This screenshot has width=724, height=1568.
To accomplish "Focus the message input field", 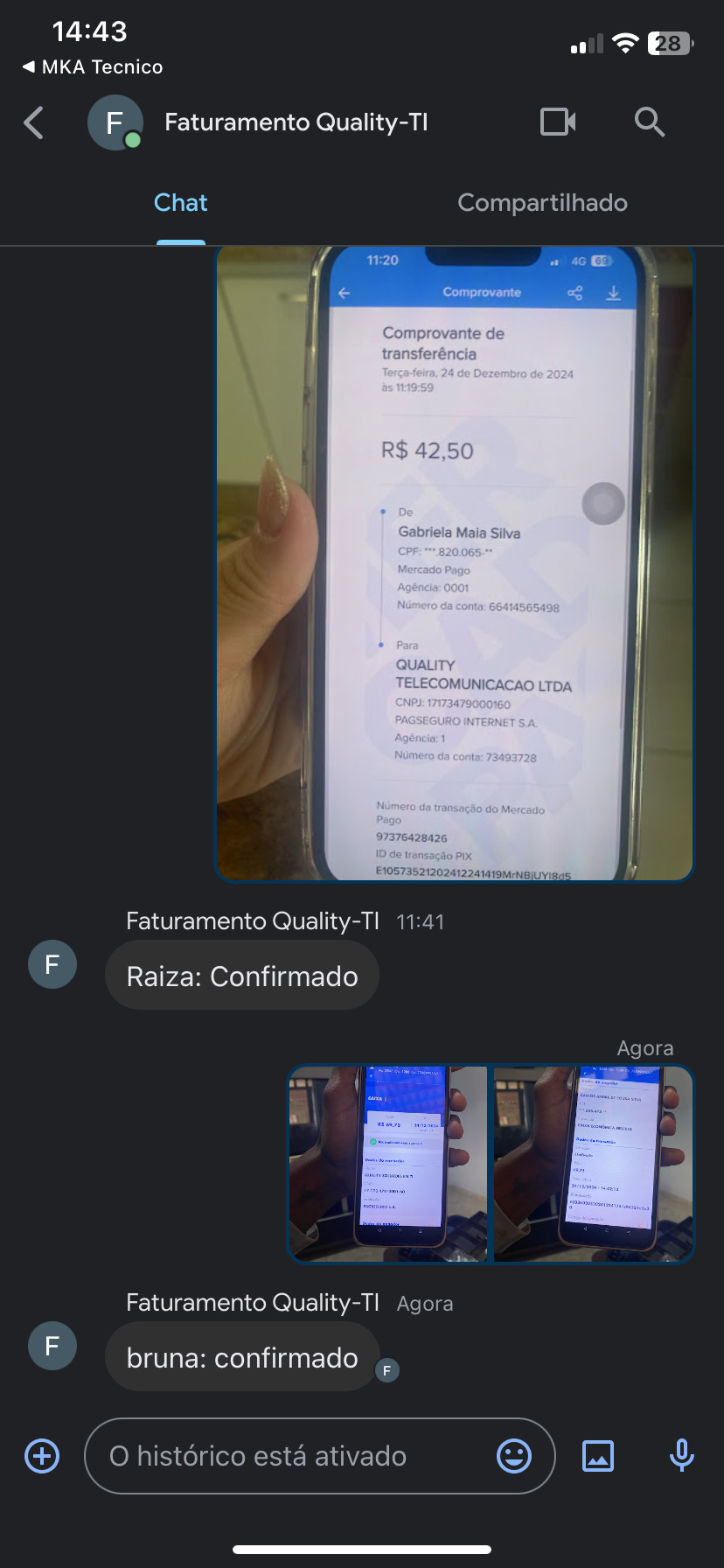I will pyautogui.click(x=289, y=1456).
